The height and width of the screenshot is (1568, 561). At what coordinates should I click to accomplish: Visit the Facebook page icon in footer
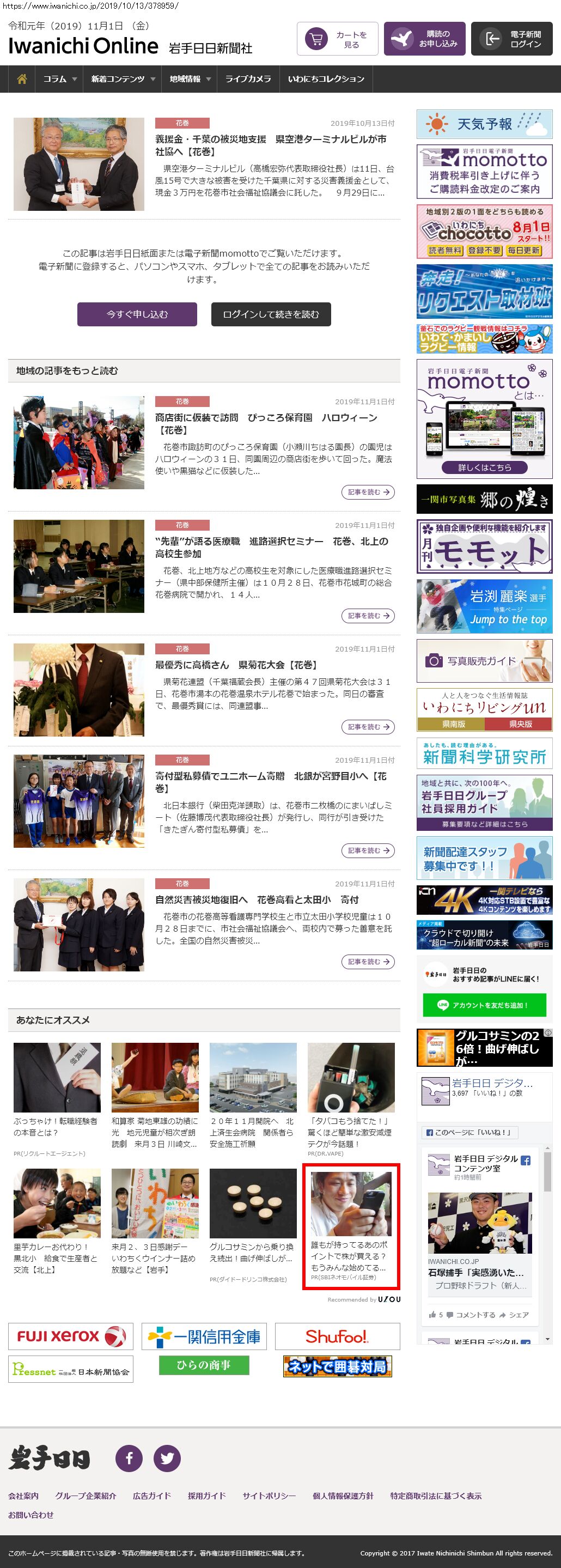pos(129,1458)
